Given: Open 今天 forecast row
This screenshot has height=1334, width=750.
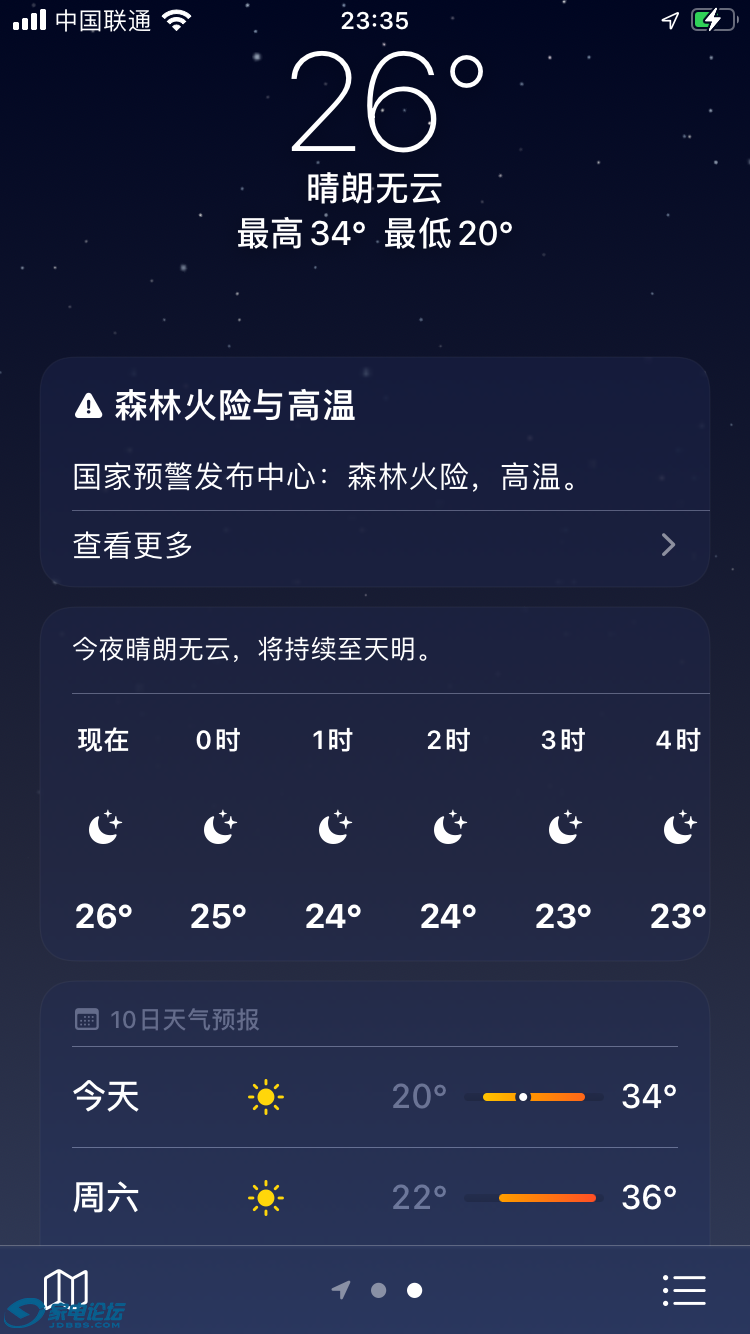Looking at the screenshot, I should [374, 1097].
